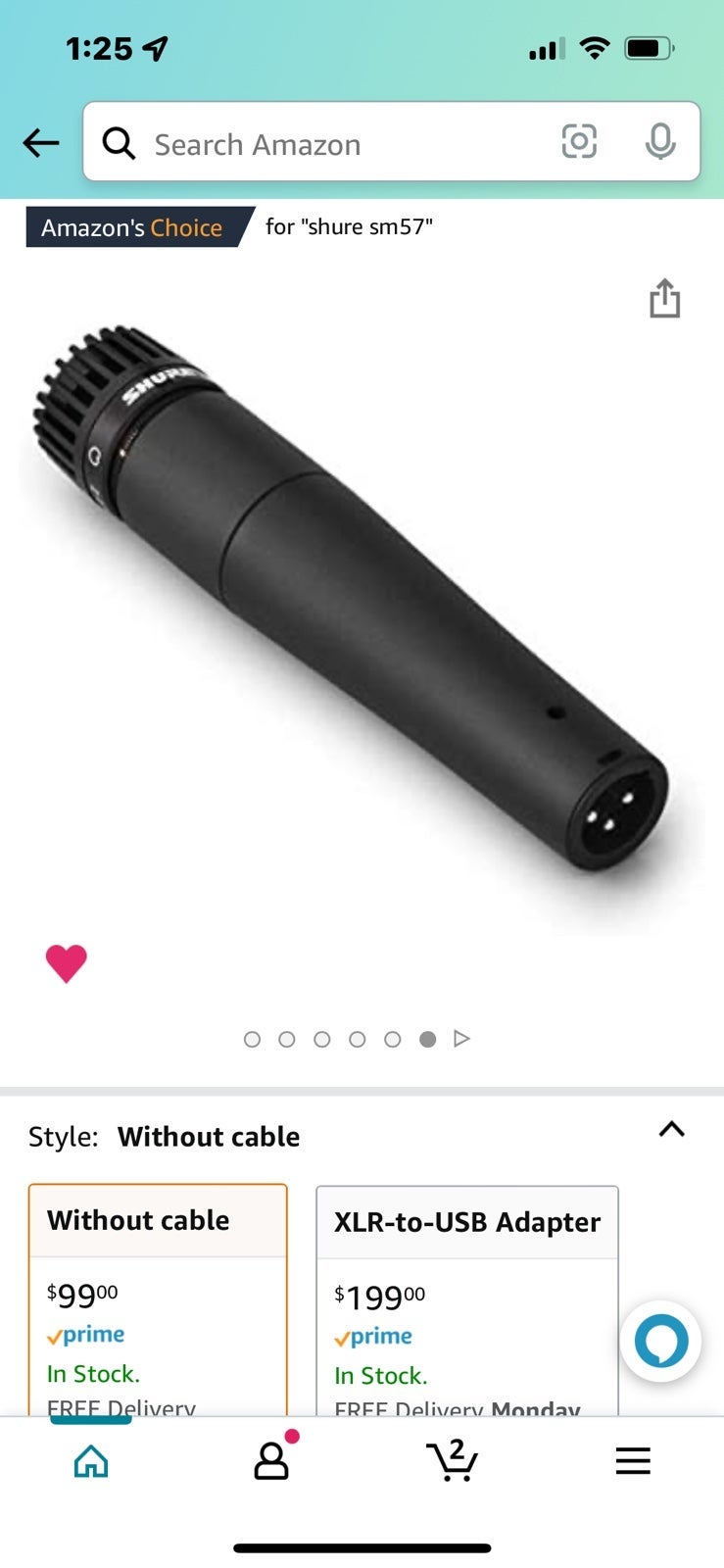
Task: Go to the Home tab
Action: (91, 1461)
